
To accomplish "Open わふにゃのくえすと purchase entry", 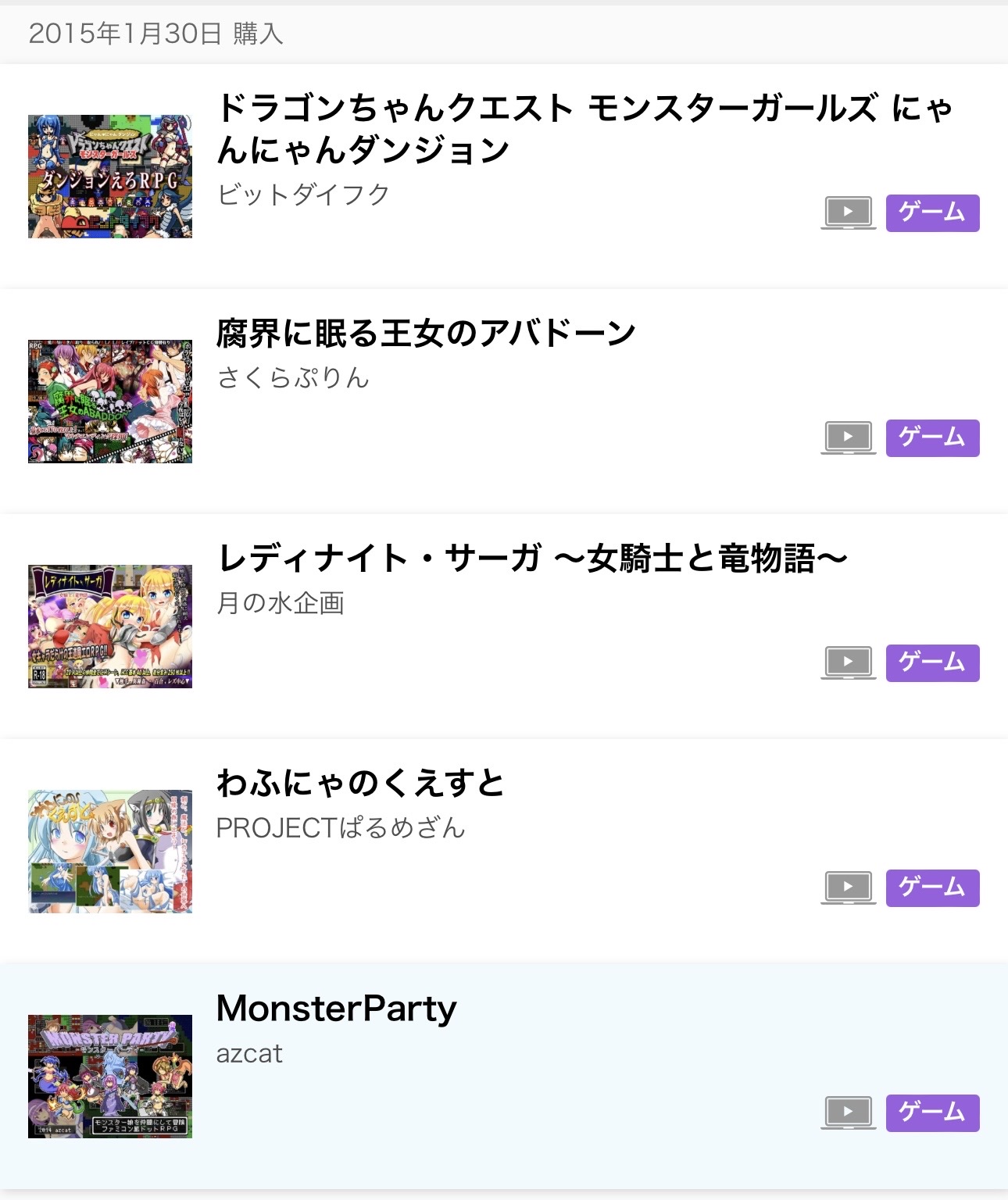I will click(x=360, y=784).
